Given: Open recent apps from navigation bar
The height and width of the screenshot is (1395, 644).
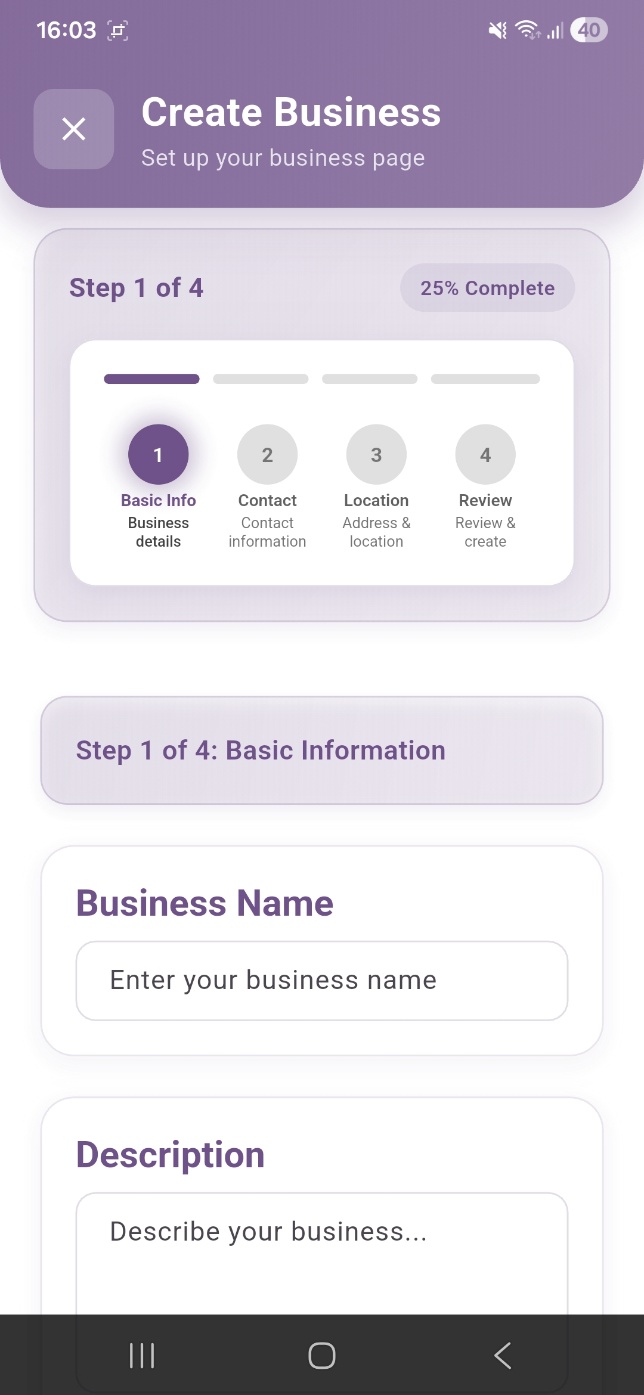Looking at the screenshot, I should tap(142, 1355).
